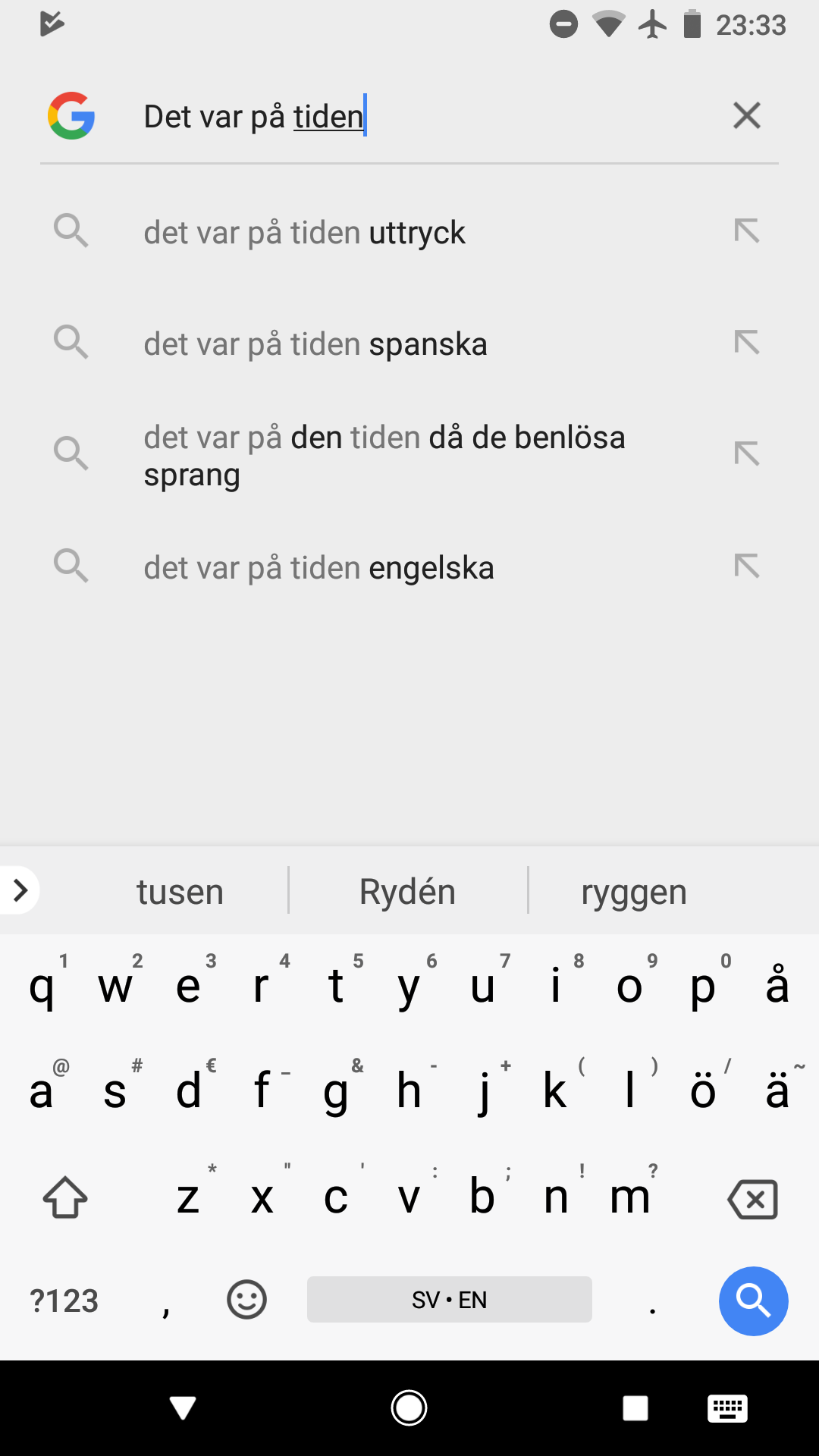Open the emoji keyboard
This screenshot has height=1456, width=819.
coord(246,1300)
